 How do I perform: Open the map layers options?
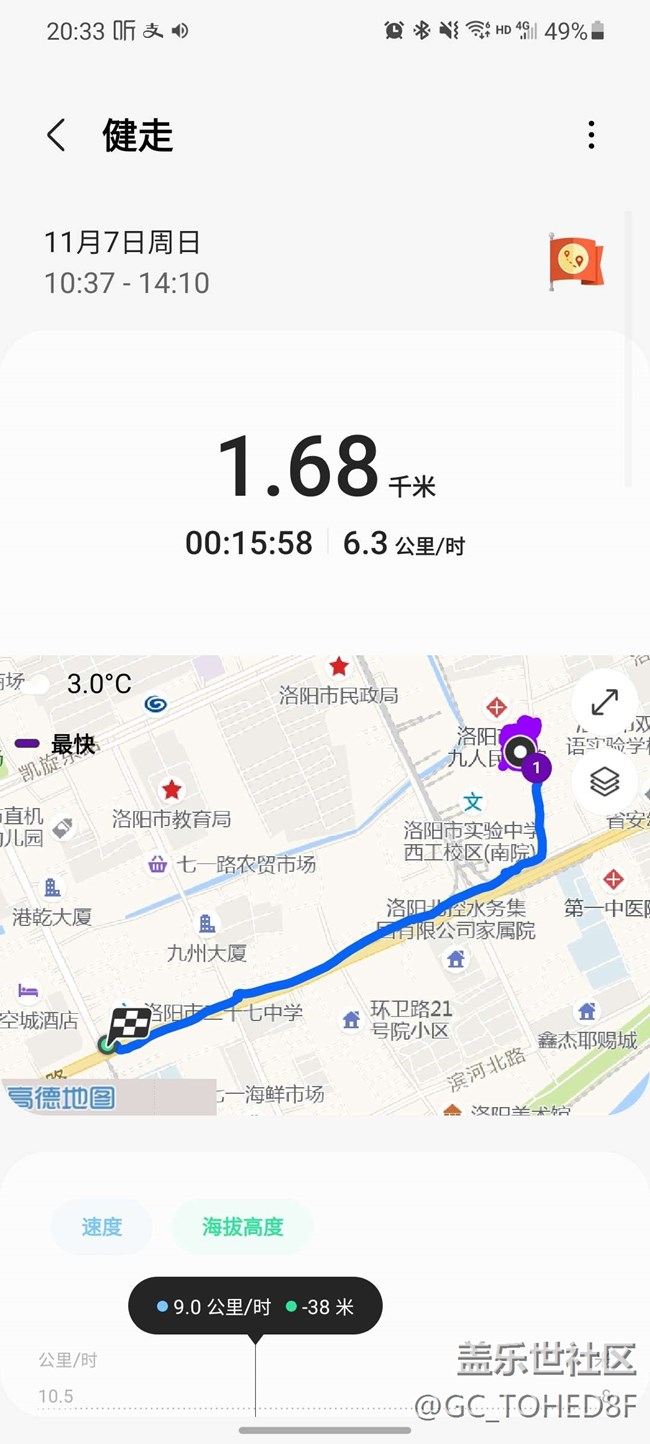point(604,781)
